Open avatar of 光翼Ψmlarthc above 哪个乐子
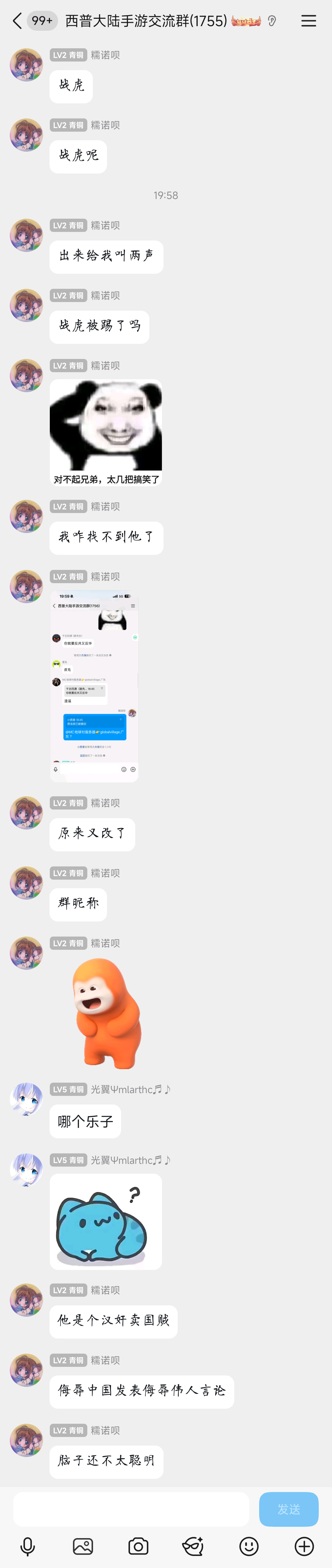This screenshot has height=1568, width=332. (26, 1098)
